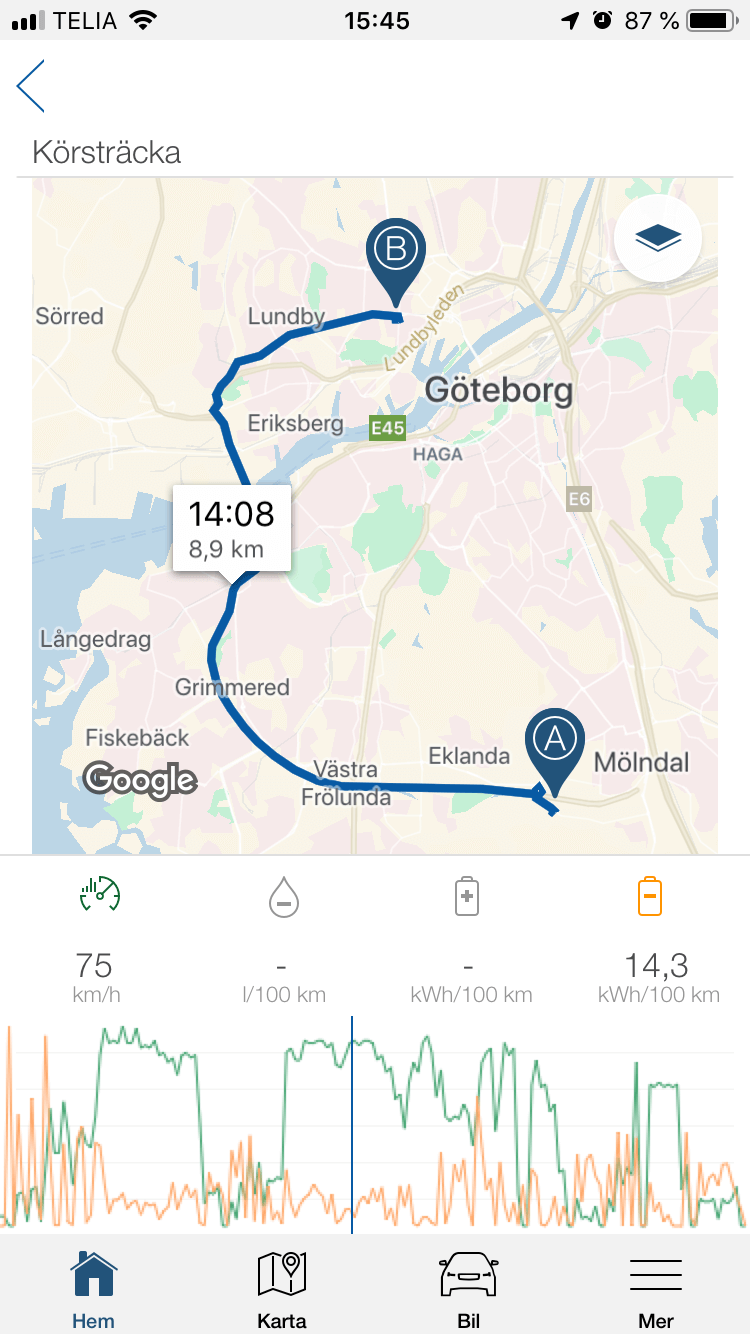Select the 14,3 kWh/100 km energy consumption metric
This screenshot has width=750, height=1334.
coord(656,938)
